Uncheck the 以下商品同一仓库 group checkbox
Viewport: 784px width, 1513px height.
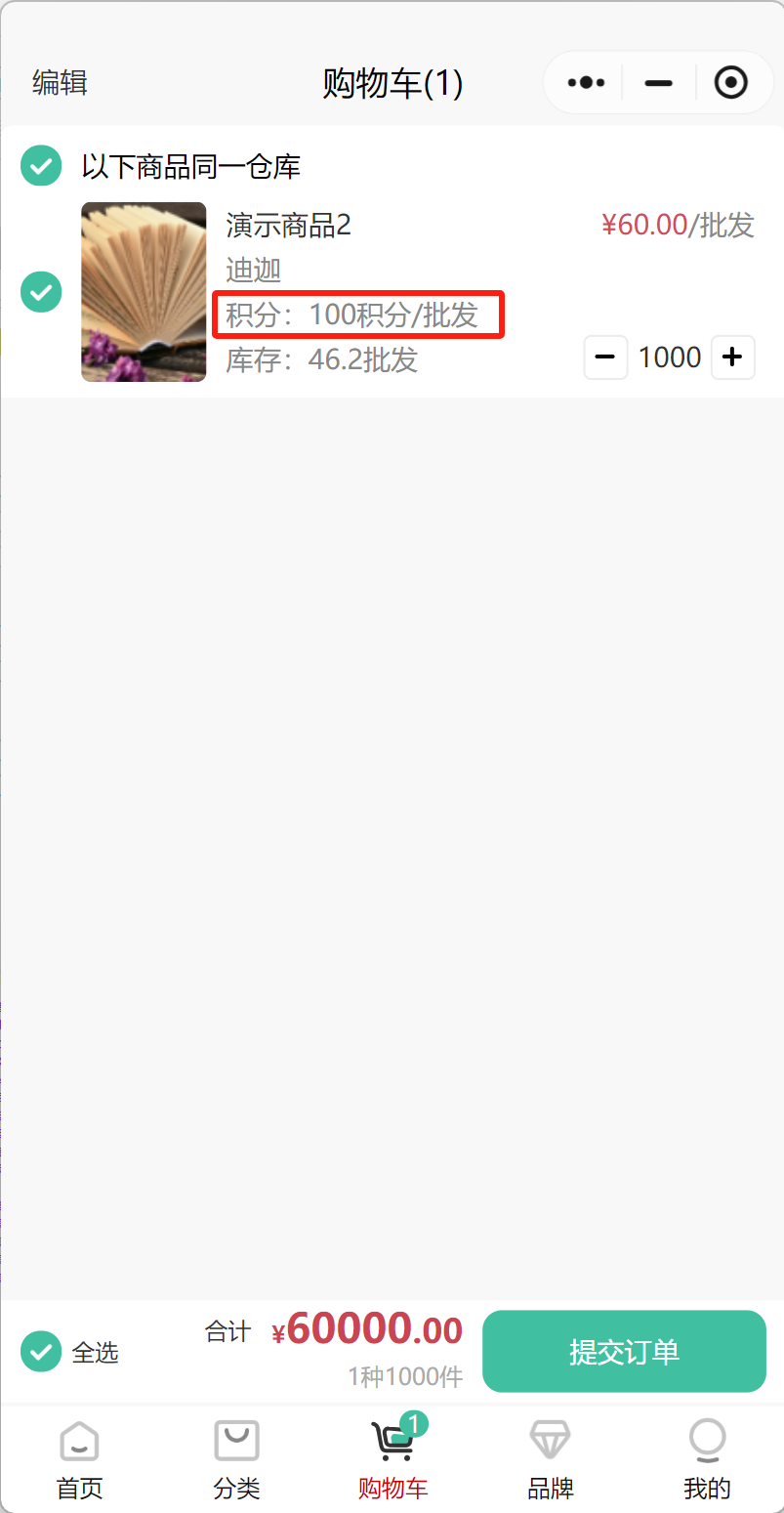pos(41,166)
